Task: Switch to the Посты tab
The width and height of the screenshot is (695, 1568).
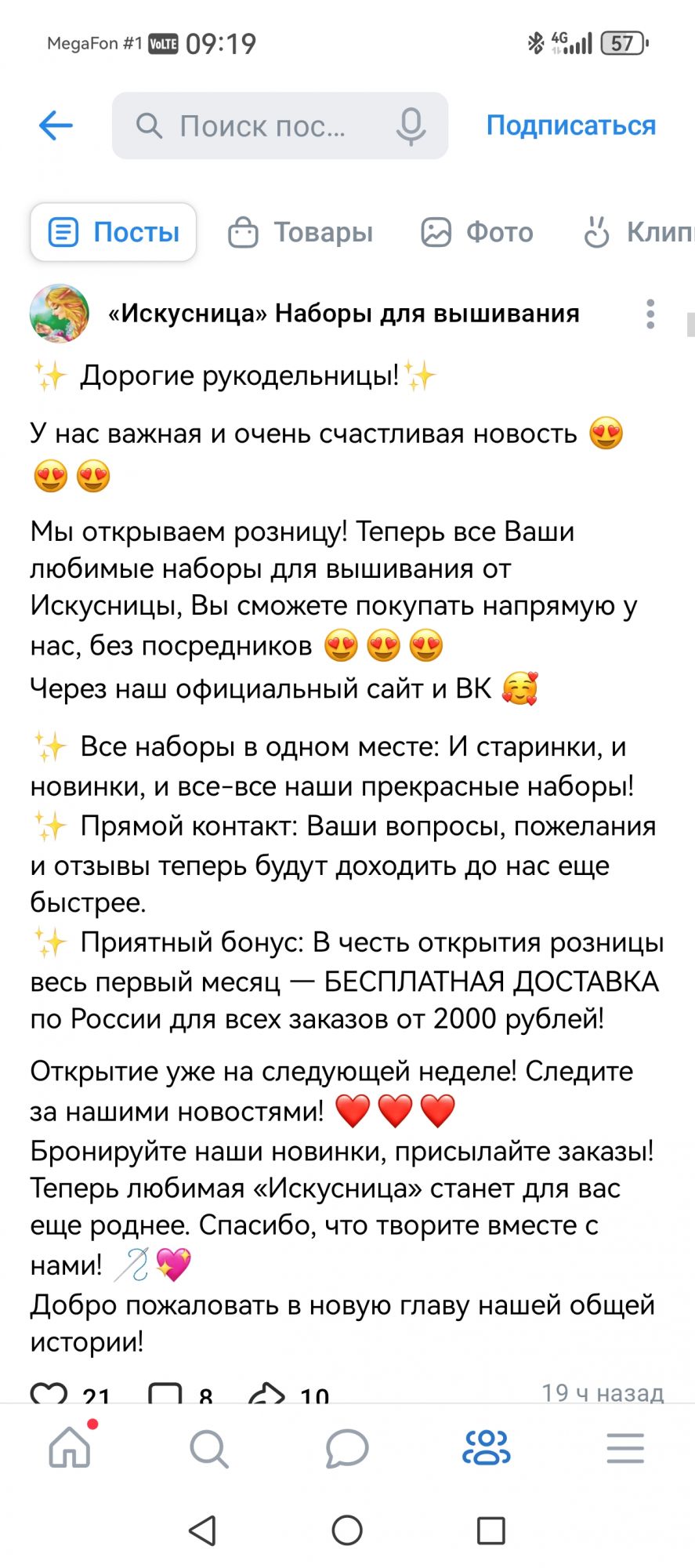Action: pyautogui.click(x=114, y=232)
